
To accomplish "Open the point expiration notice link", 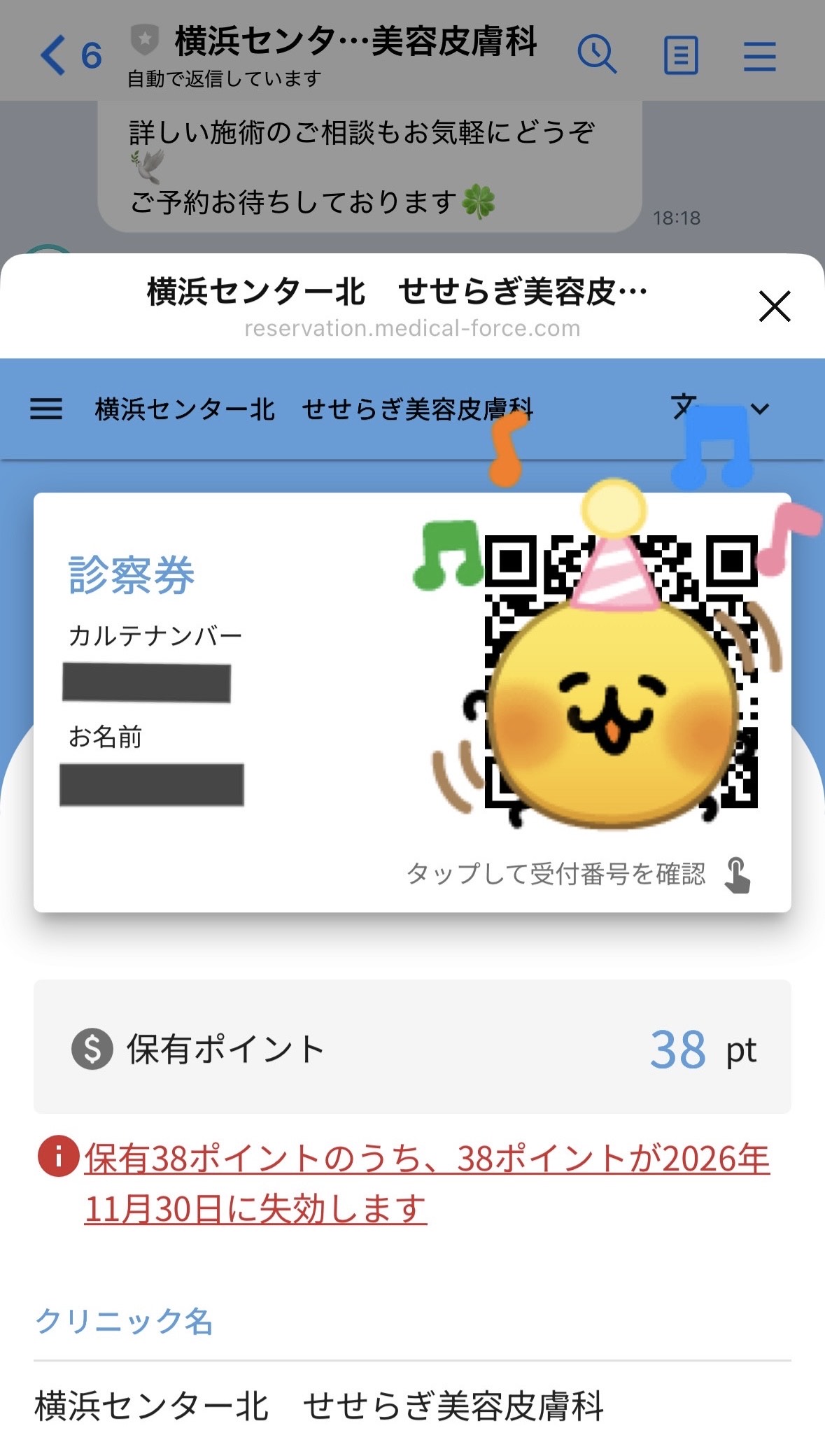I will point(427,1183).
